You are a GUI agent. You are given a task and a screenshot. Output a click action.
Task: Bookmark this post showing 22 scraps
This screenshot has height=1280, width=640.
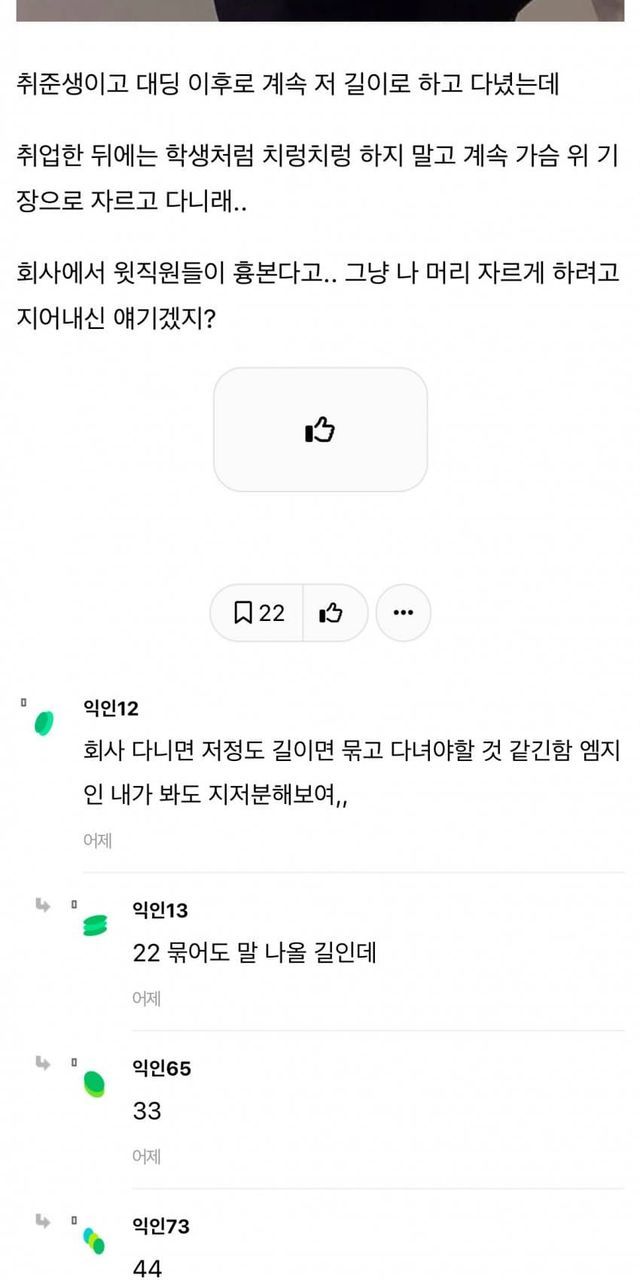tap(258, 613)
